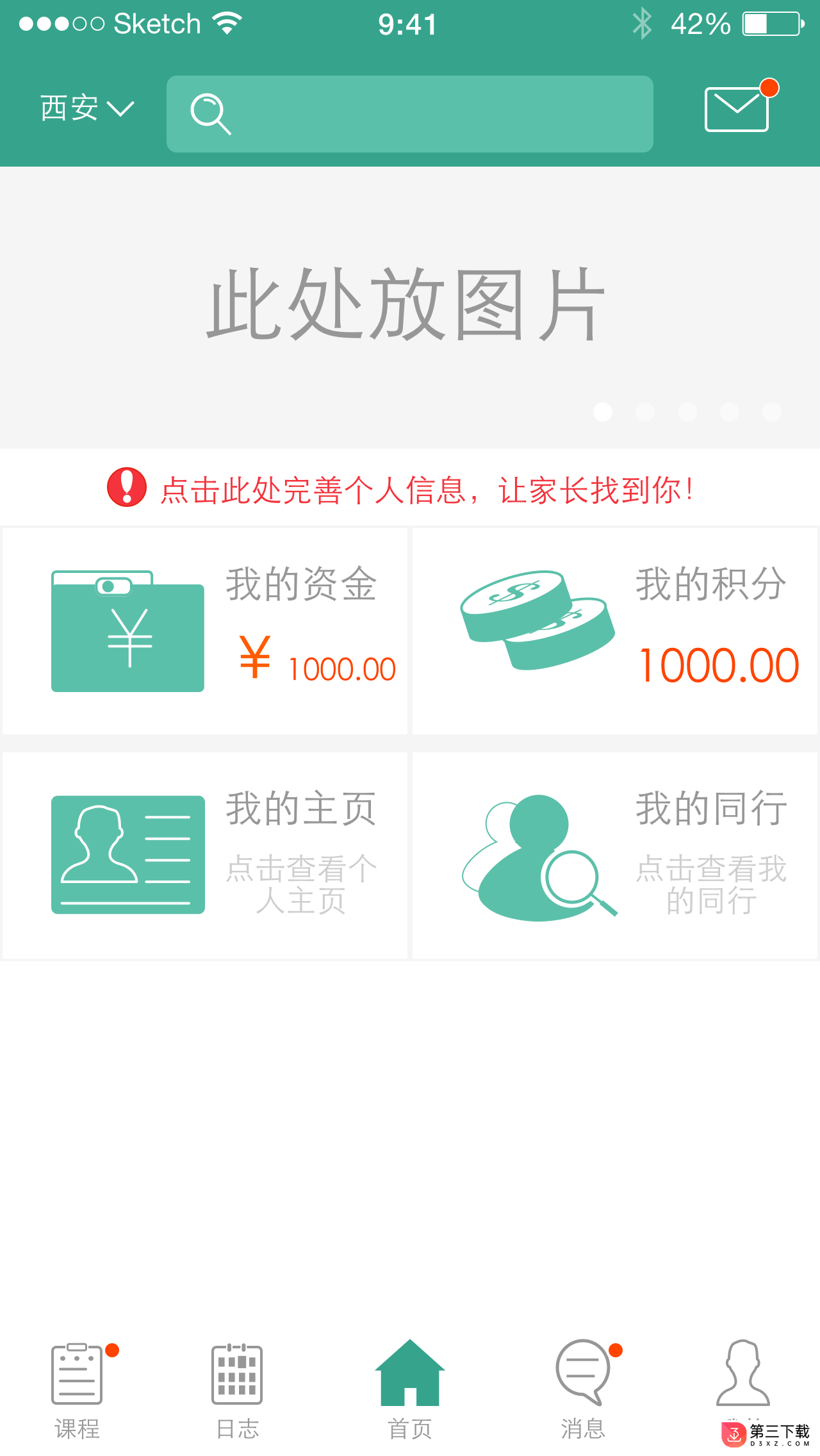Select the first banner page indicator dot
This screenshot has height=1456, width=820.
[603, 411]
